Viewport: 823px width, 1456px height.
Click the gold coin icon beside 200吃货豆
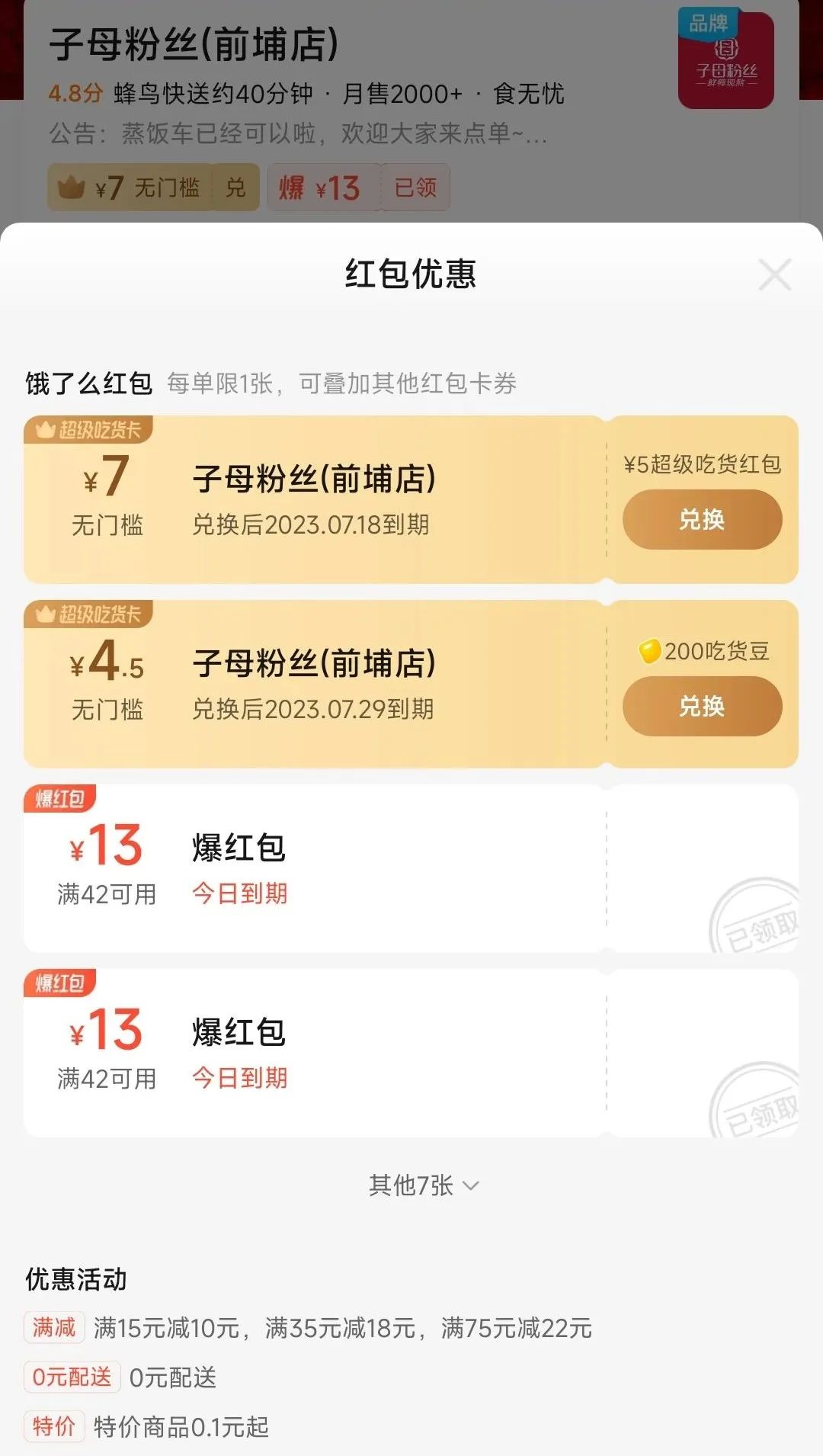pos(651,650)
